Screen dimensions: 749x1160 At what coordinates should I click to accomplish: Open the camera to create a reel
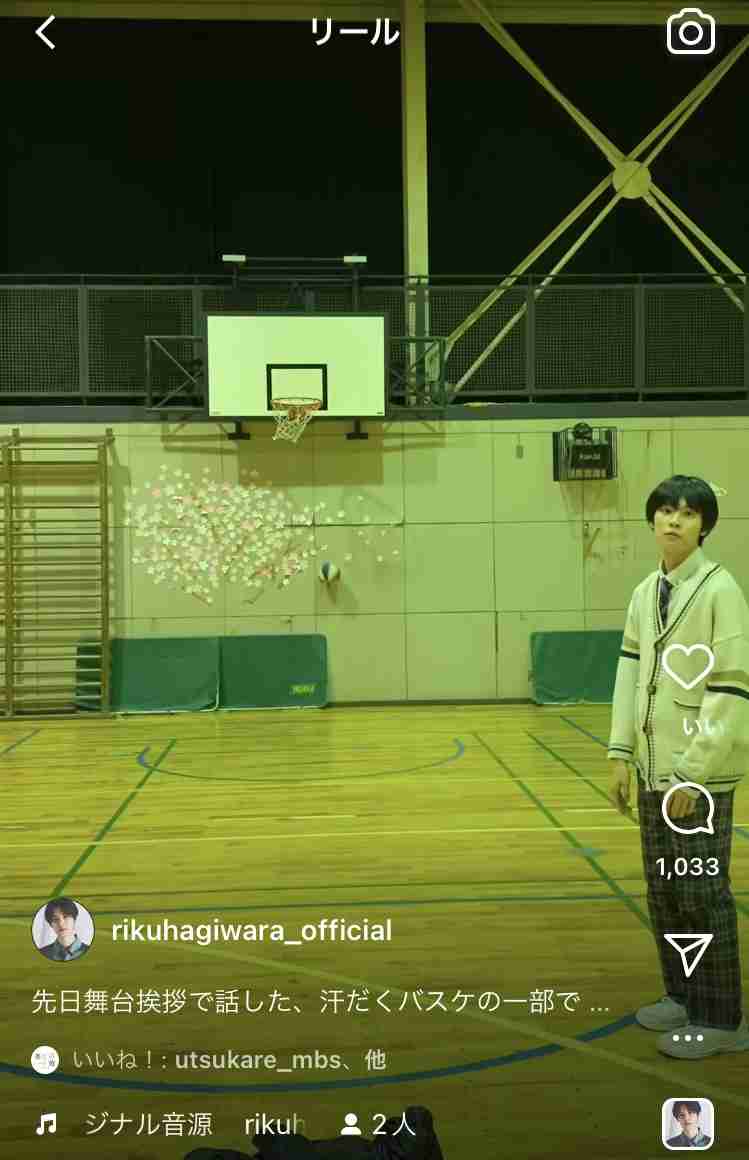(x=691, y=33)
